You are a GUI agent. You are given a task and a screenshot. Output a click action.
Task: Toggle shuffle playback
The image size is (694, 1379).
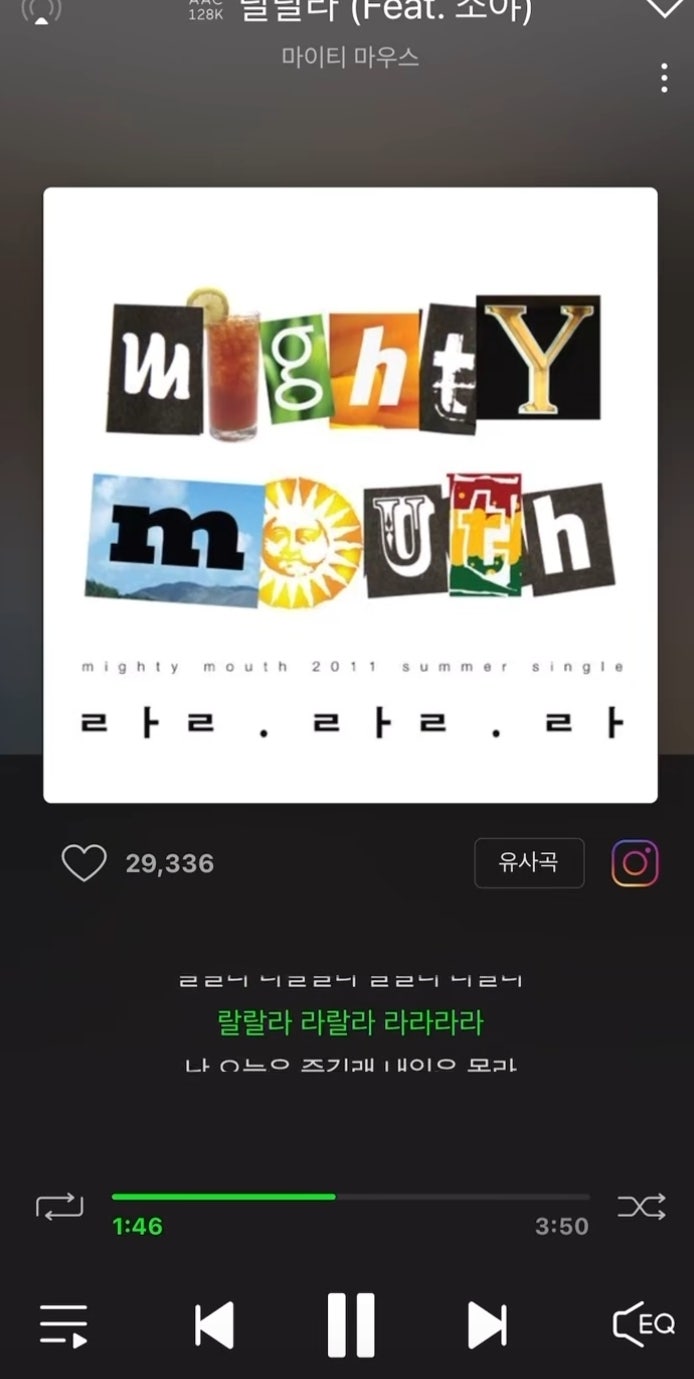click(640, 1207)
